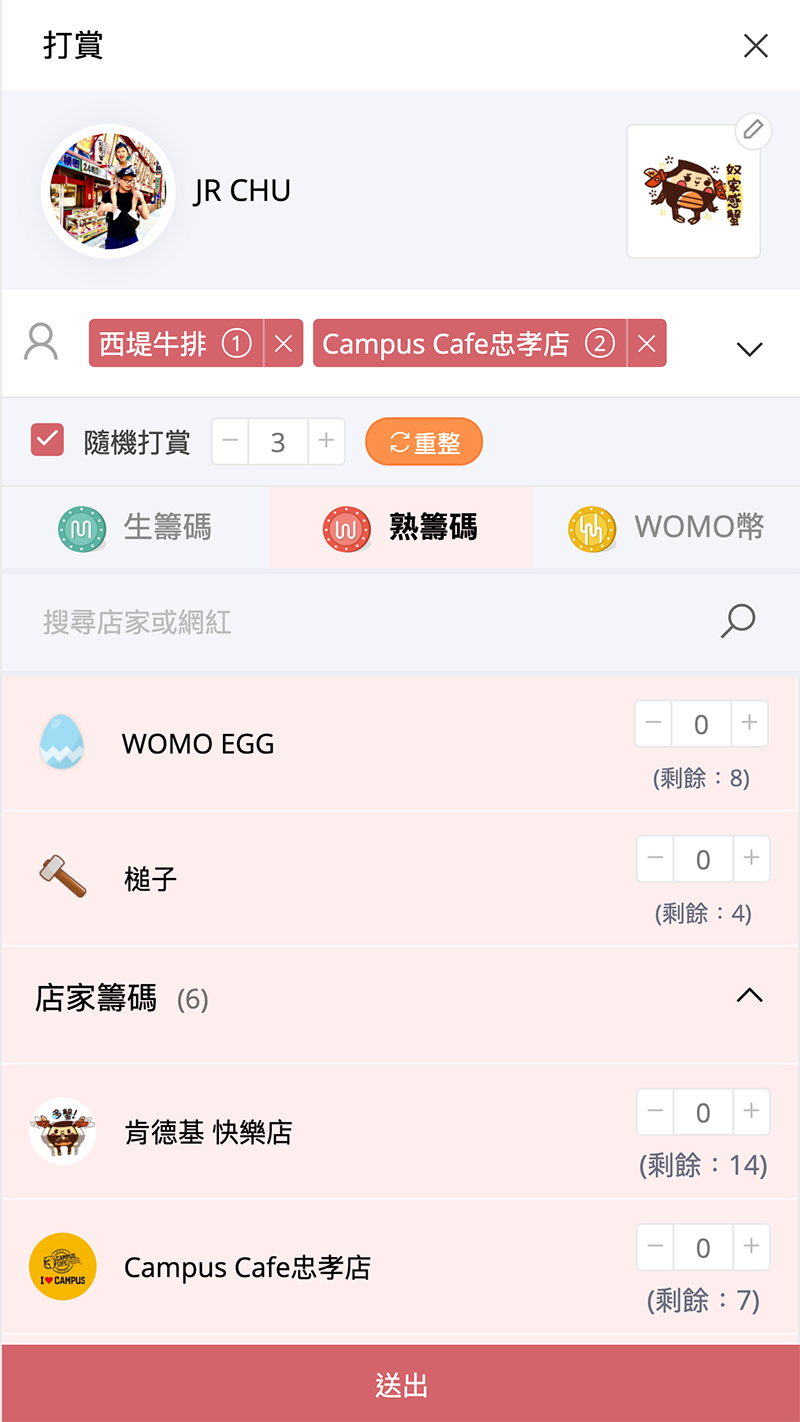Switch to the WOMO幣 tab
The image size is (800, 1422).
[x=666, y=527]
